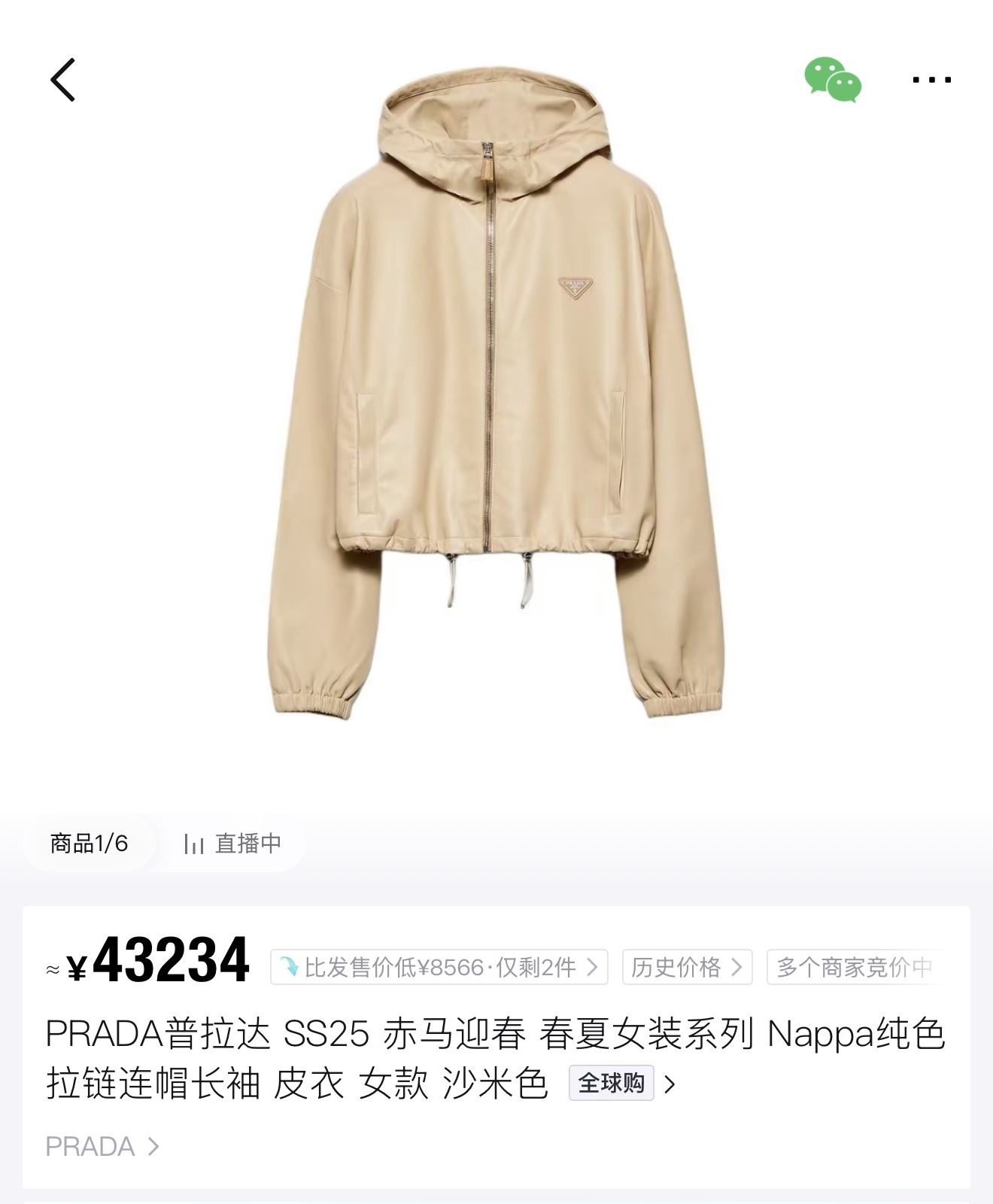Share the product via WeChat
The height and width of the screenshot is (1204, 993).
click(833, 79)
